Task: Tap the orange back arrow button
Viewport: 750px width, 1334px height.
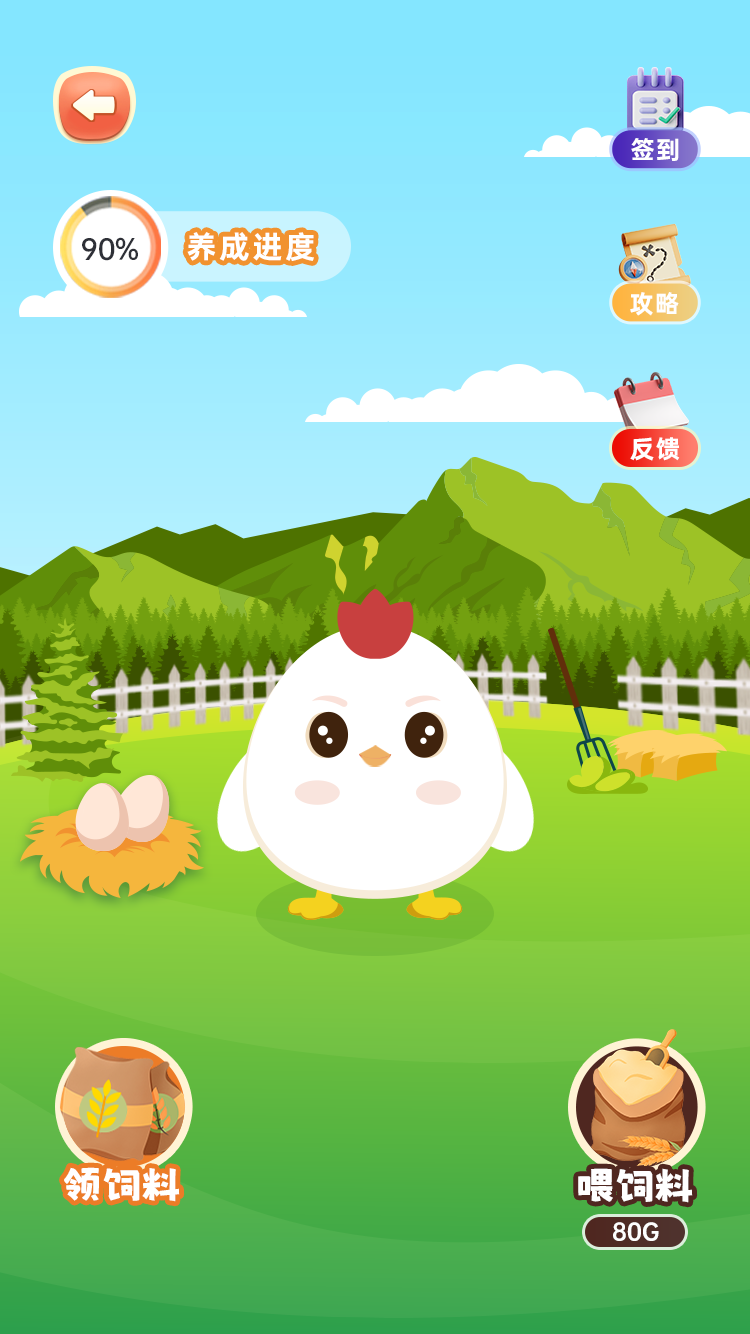Action: point(94,105)
